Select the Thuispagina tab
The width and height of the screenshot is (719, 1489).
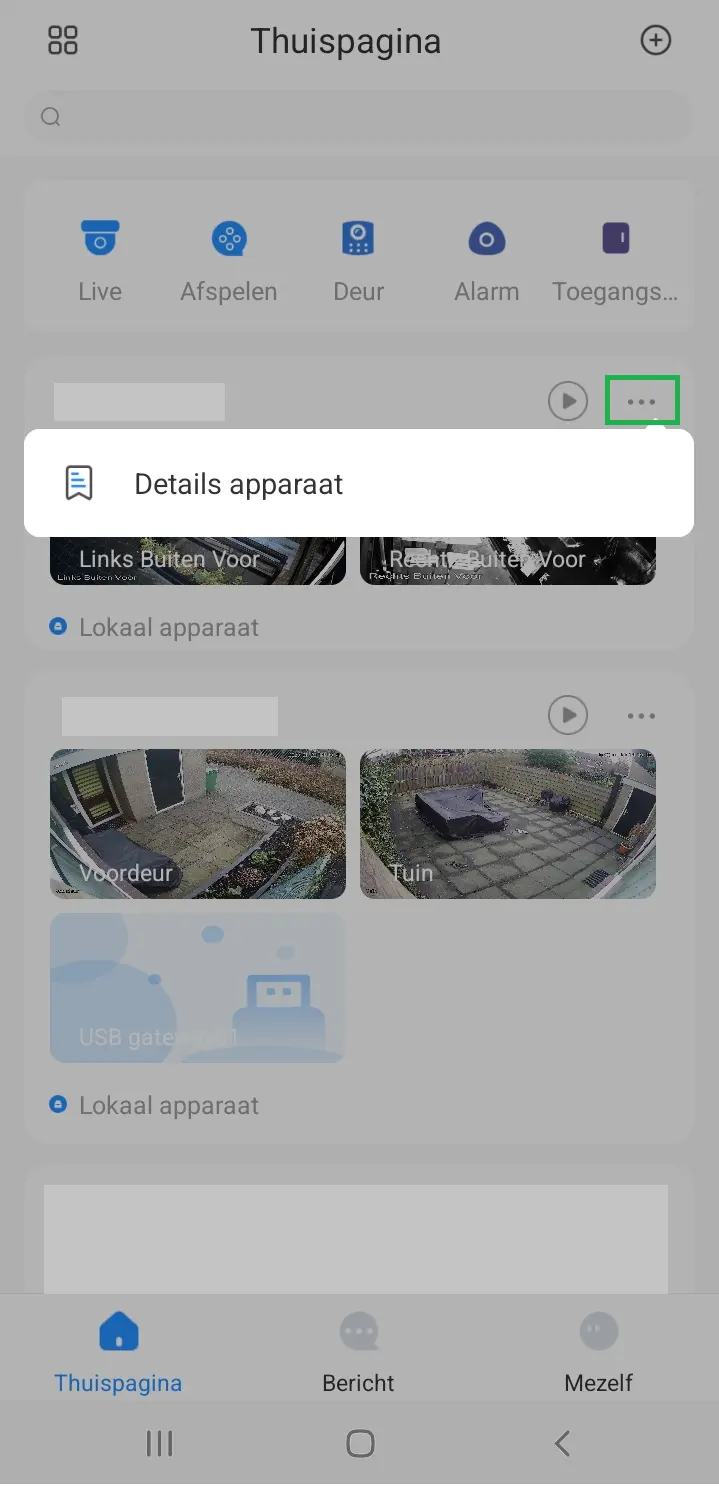pos(118,1353)
